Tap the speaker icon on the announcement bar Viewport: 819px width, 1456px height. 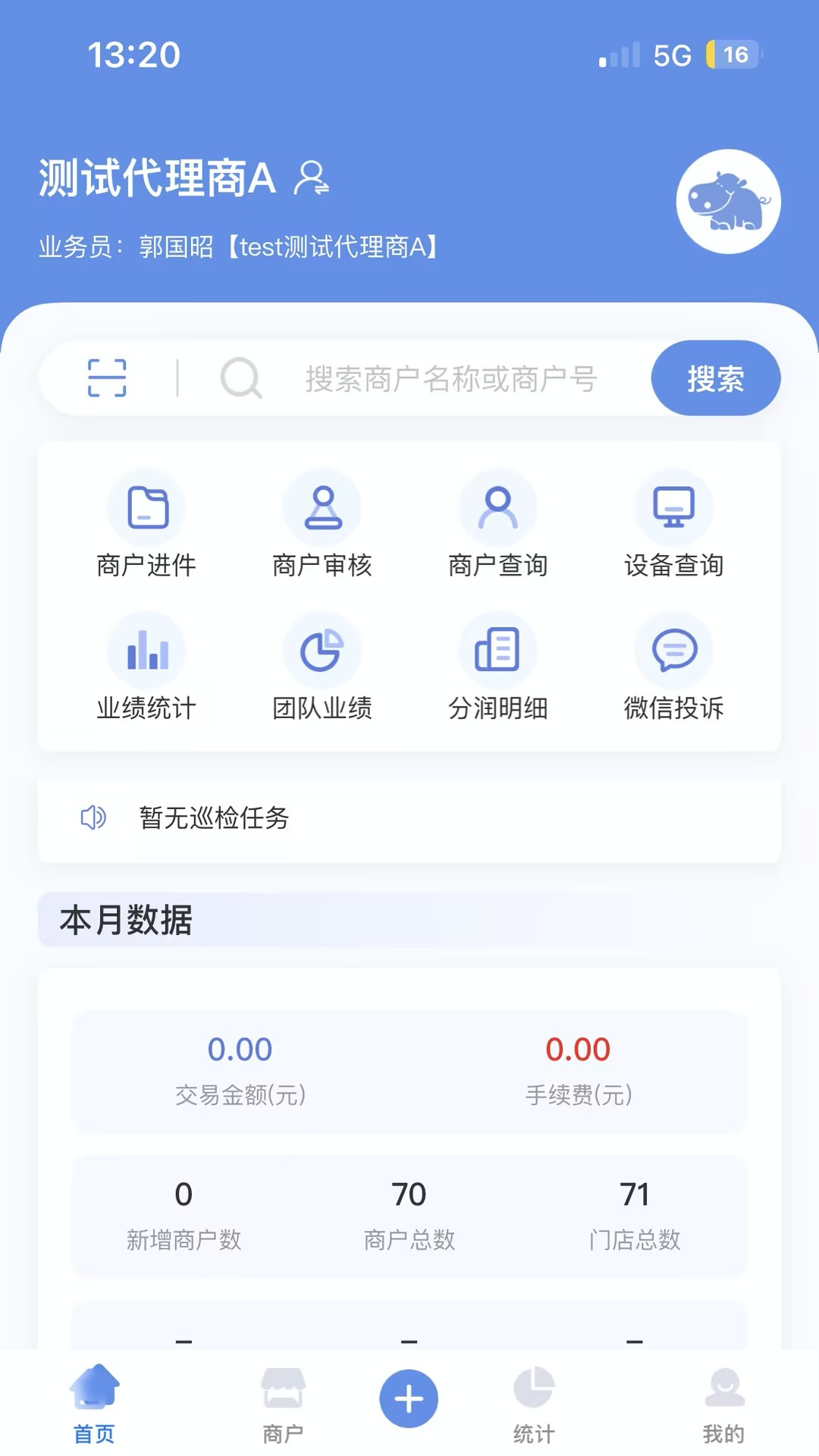coord(93,819)
